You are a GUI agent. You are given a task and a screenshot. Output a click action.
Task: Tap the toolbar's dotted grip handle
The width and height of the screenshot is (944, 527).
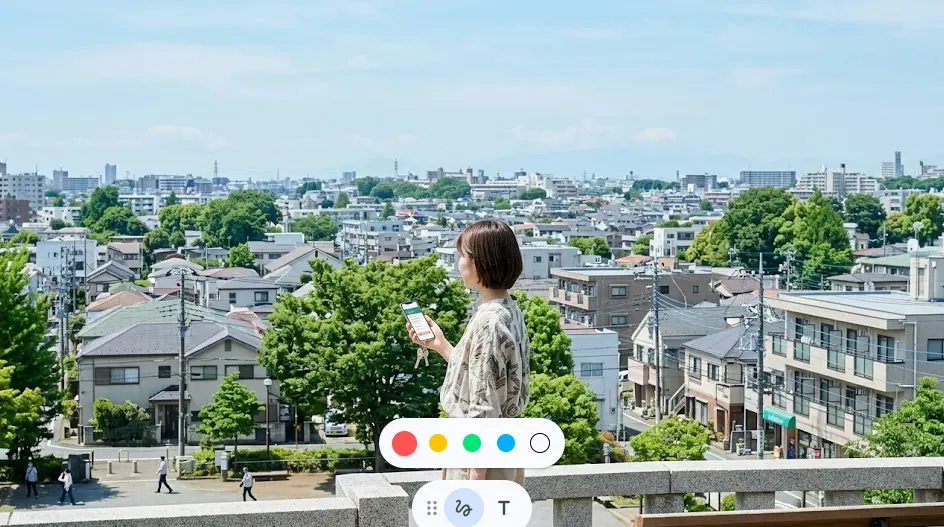(432, 508)
